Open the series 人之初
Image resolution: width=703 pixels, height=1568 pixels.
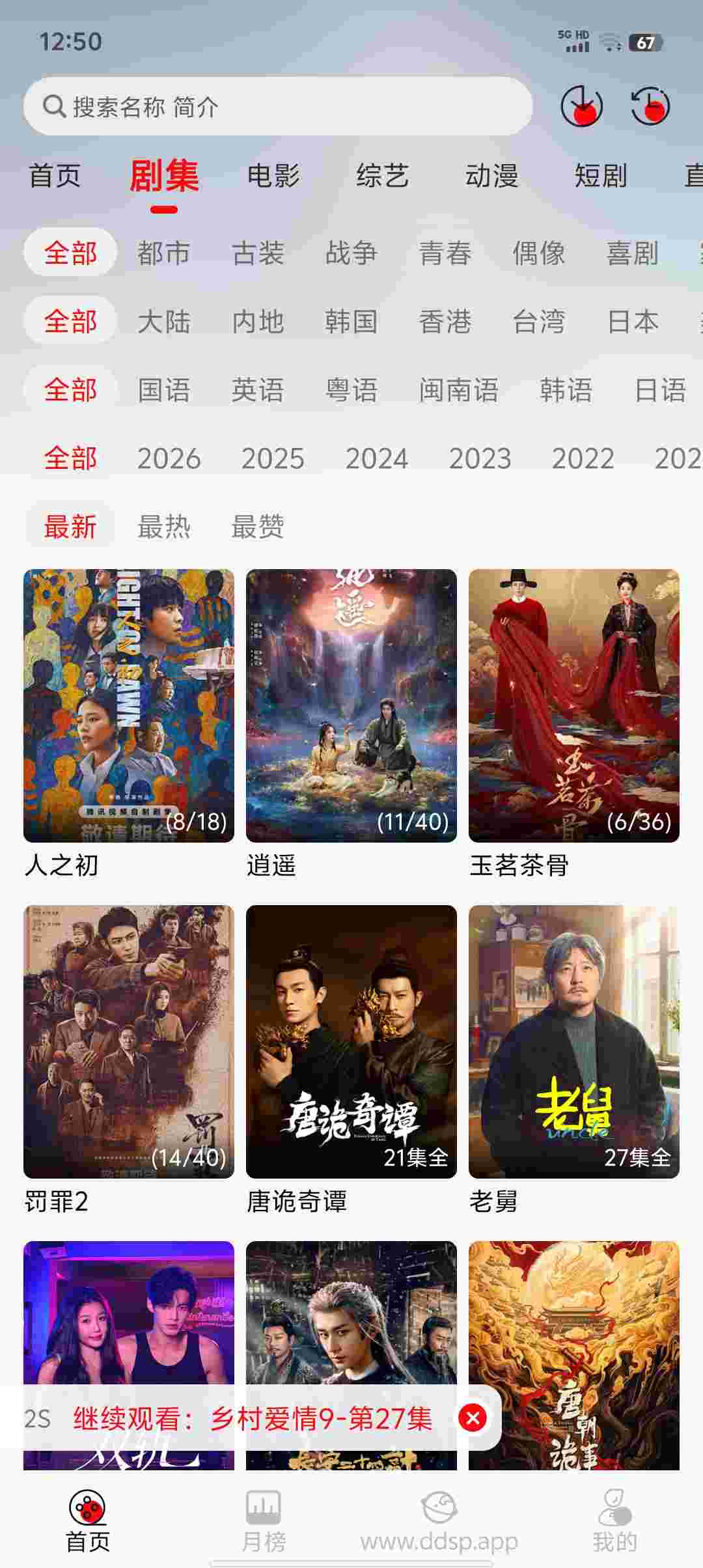point(129,706)
